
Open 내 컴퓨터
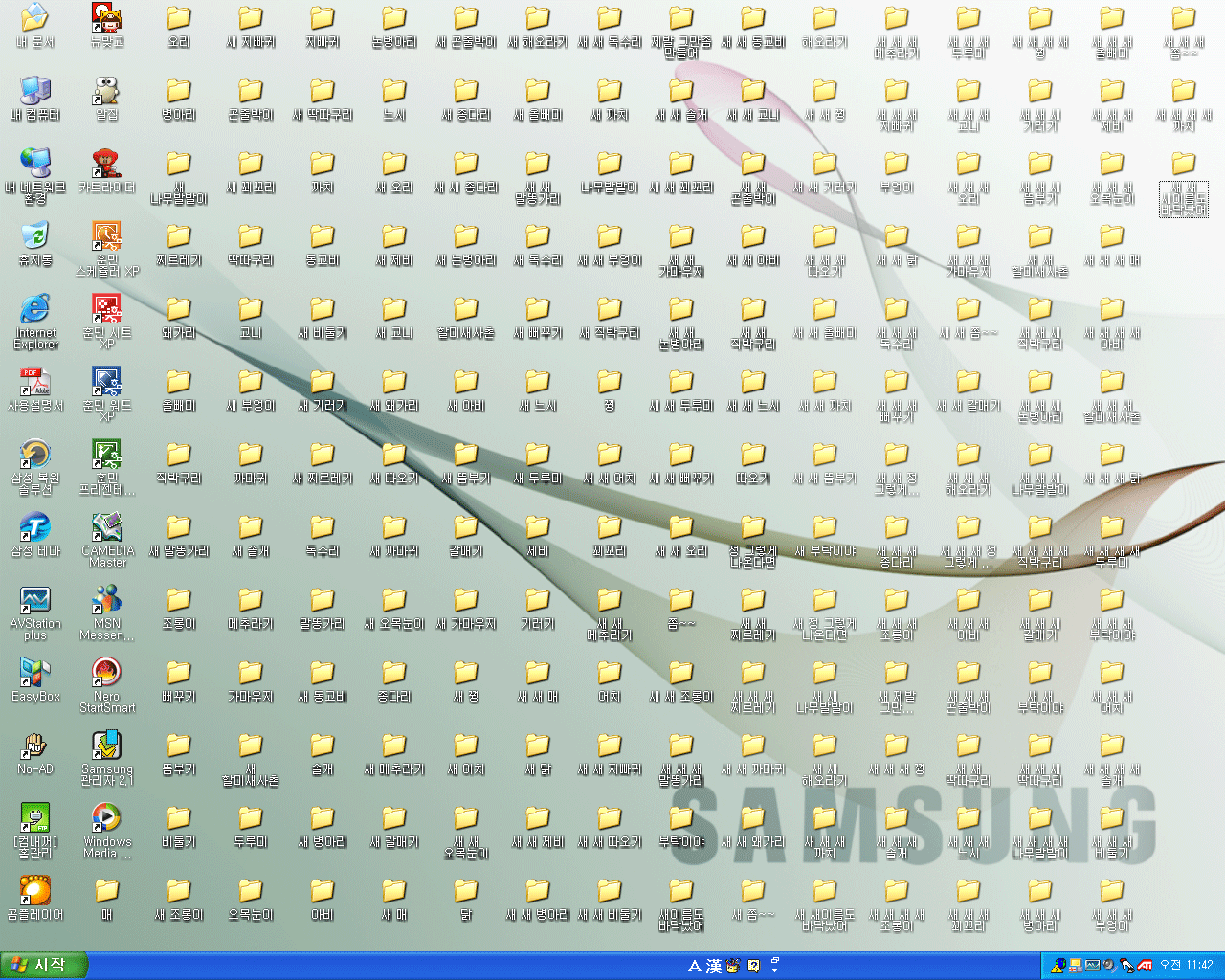(x=35, y=92)
